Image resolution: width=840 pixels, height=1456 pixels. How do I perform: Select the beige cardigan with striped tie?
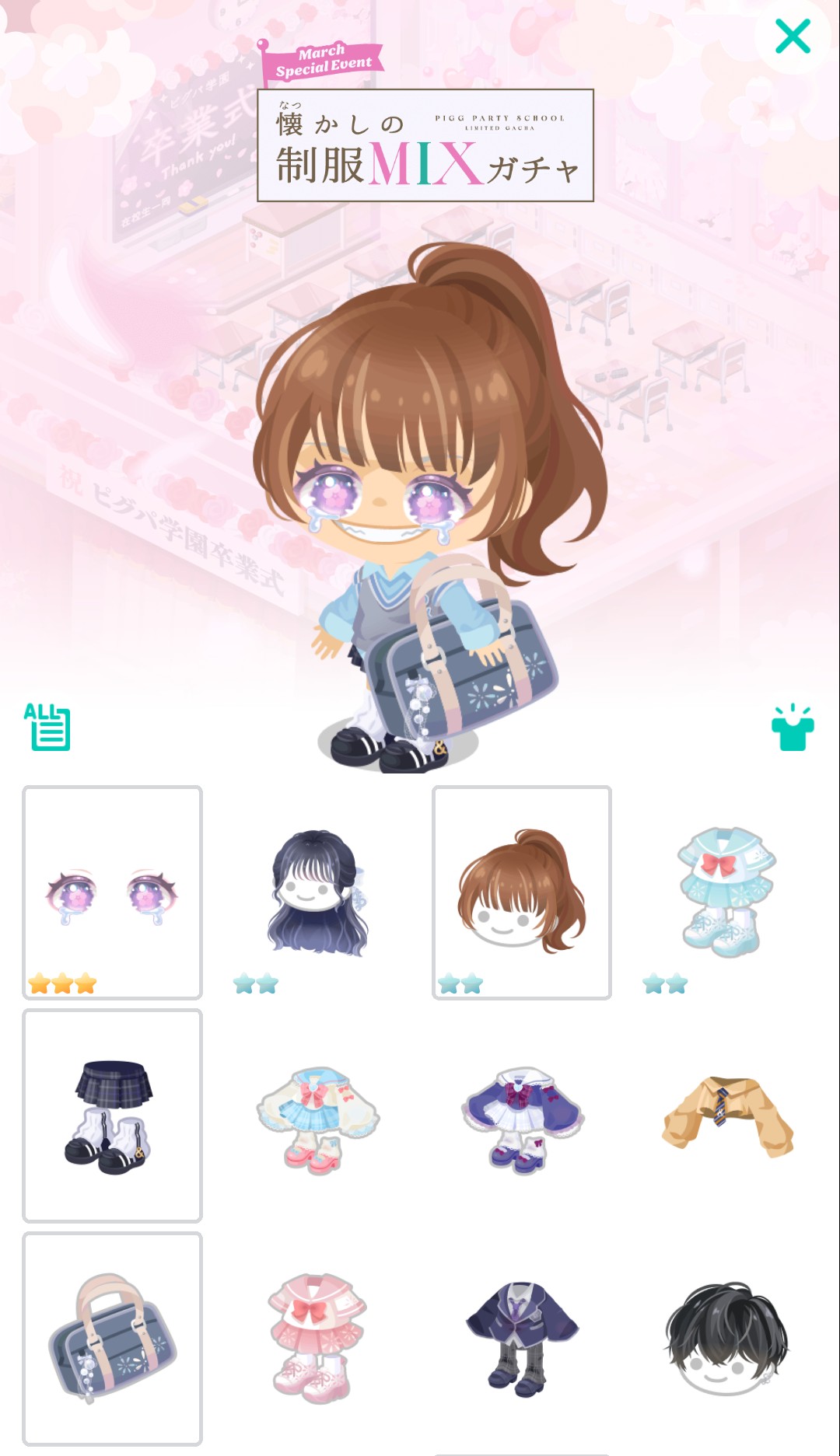[726, 1115]
